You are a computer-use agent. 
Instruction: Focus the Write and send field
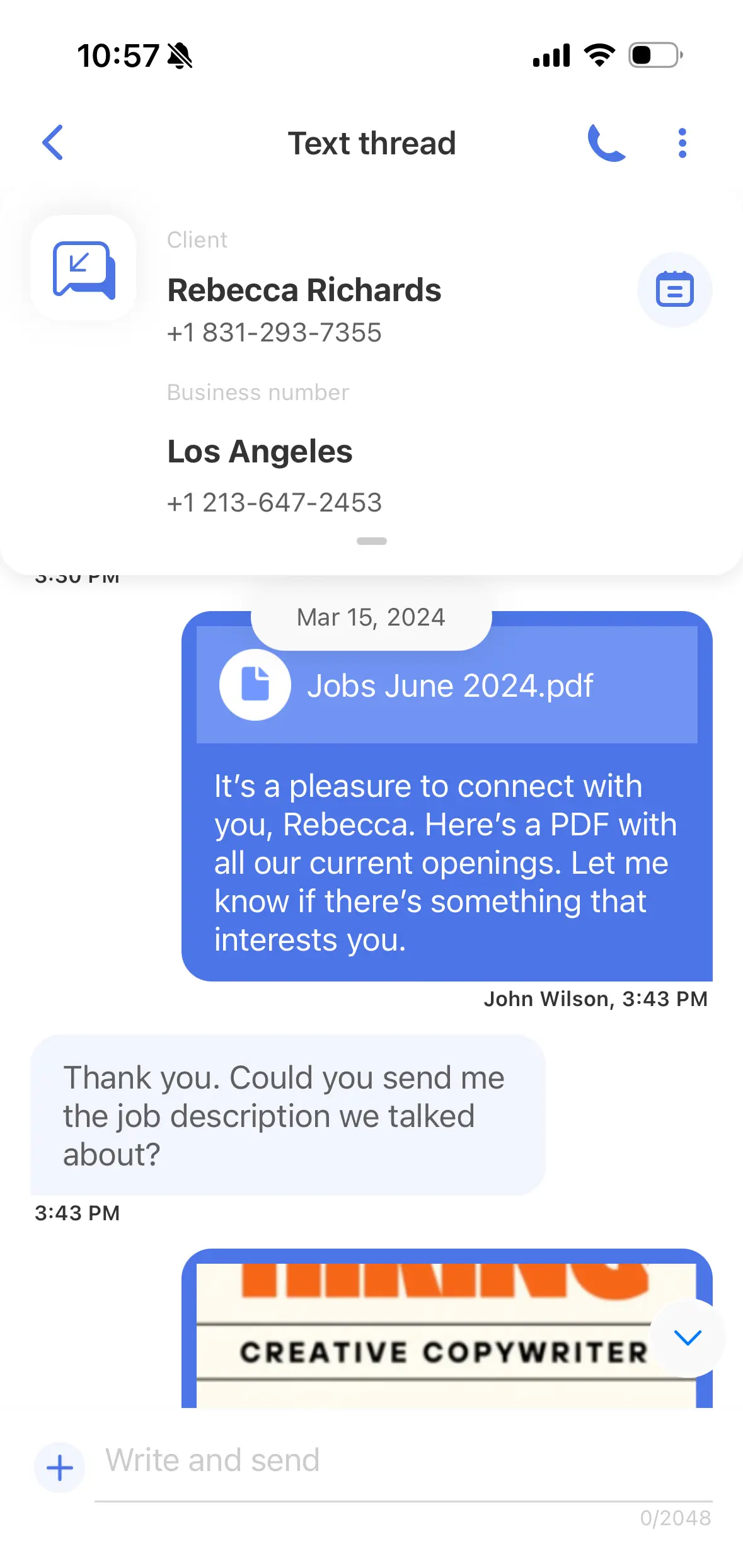[403, 1462]
